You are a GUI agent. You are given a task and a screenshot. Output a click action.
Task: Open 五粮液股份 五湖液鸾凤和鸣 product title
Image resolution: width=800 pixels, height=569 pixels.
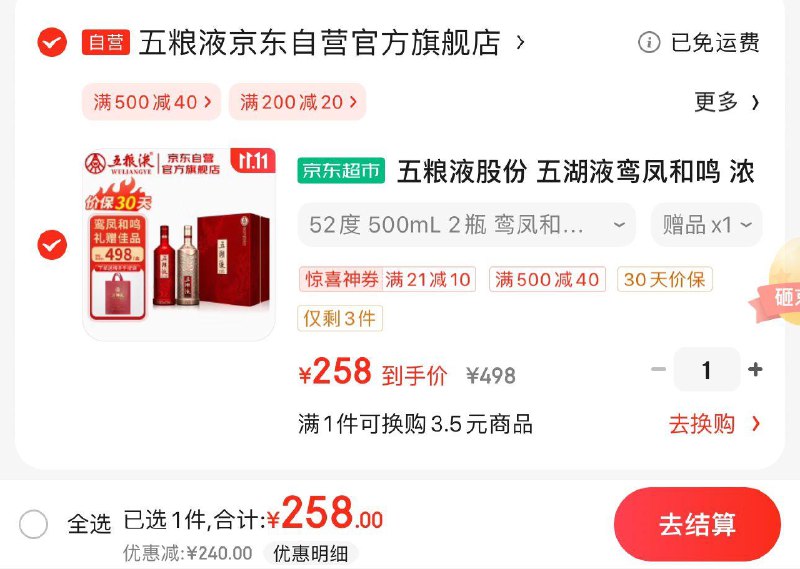(x=575, y=171)
